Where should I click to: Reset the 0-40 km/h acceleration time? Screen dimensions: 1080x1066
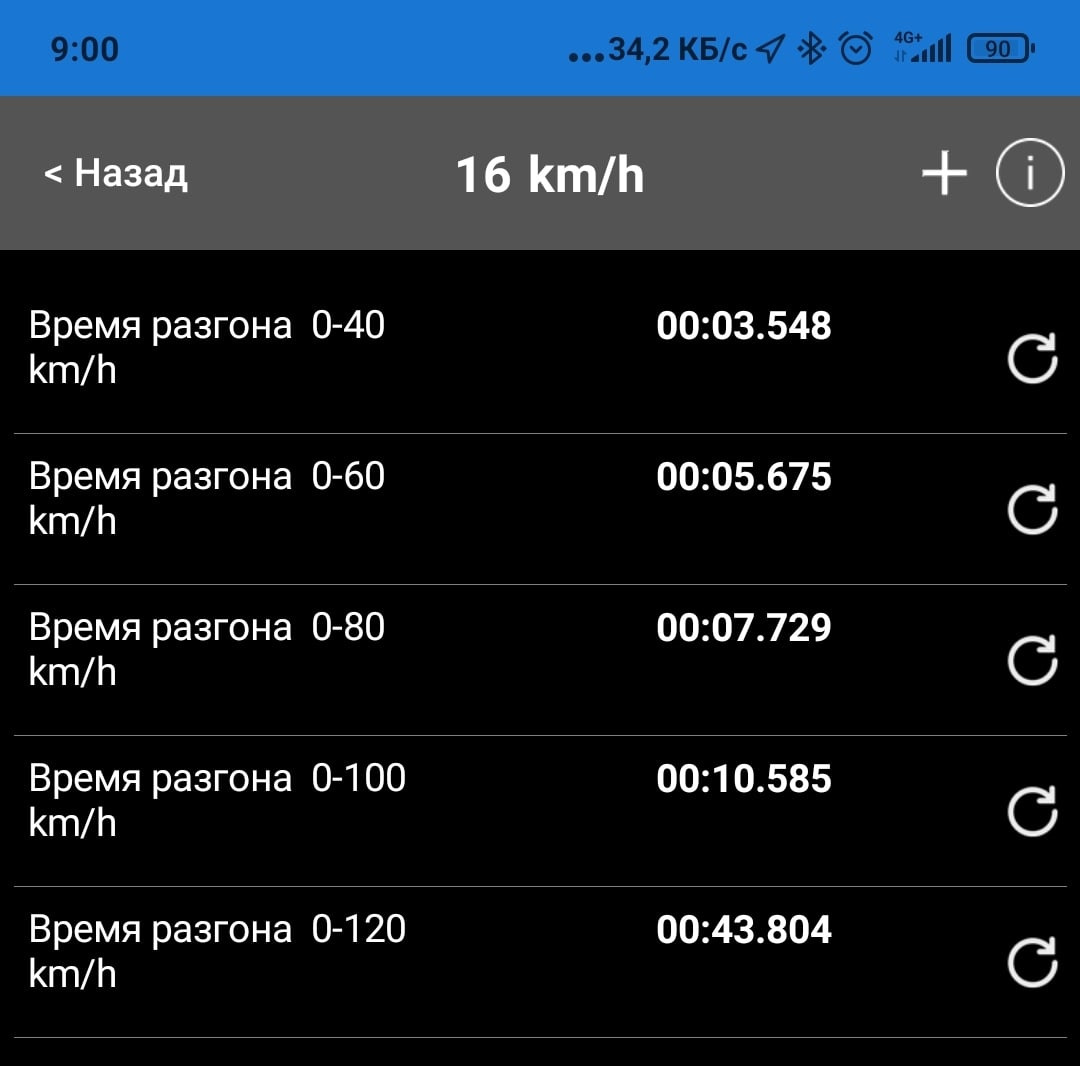point(1032,359)
